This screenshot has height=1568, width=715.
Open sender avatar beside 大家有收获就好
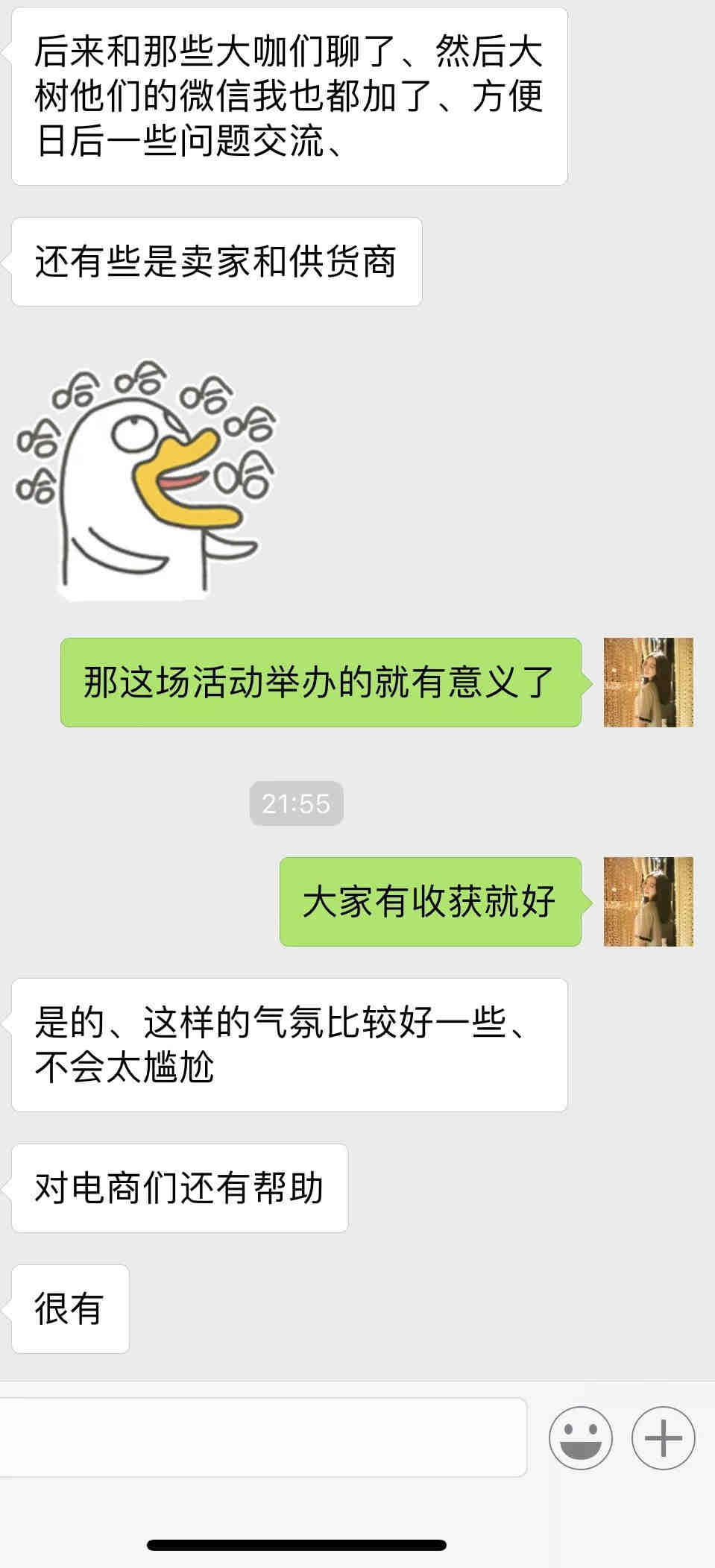click(x=648, y=901)
